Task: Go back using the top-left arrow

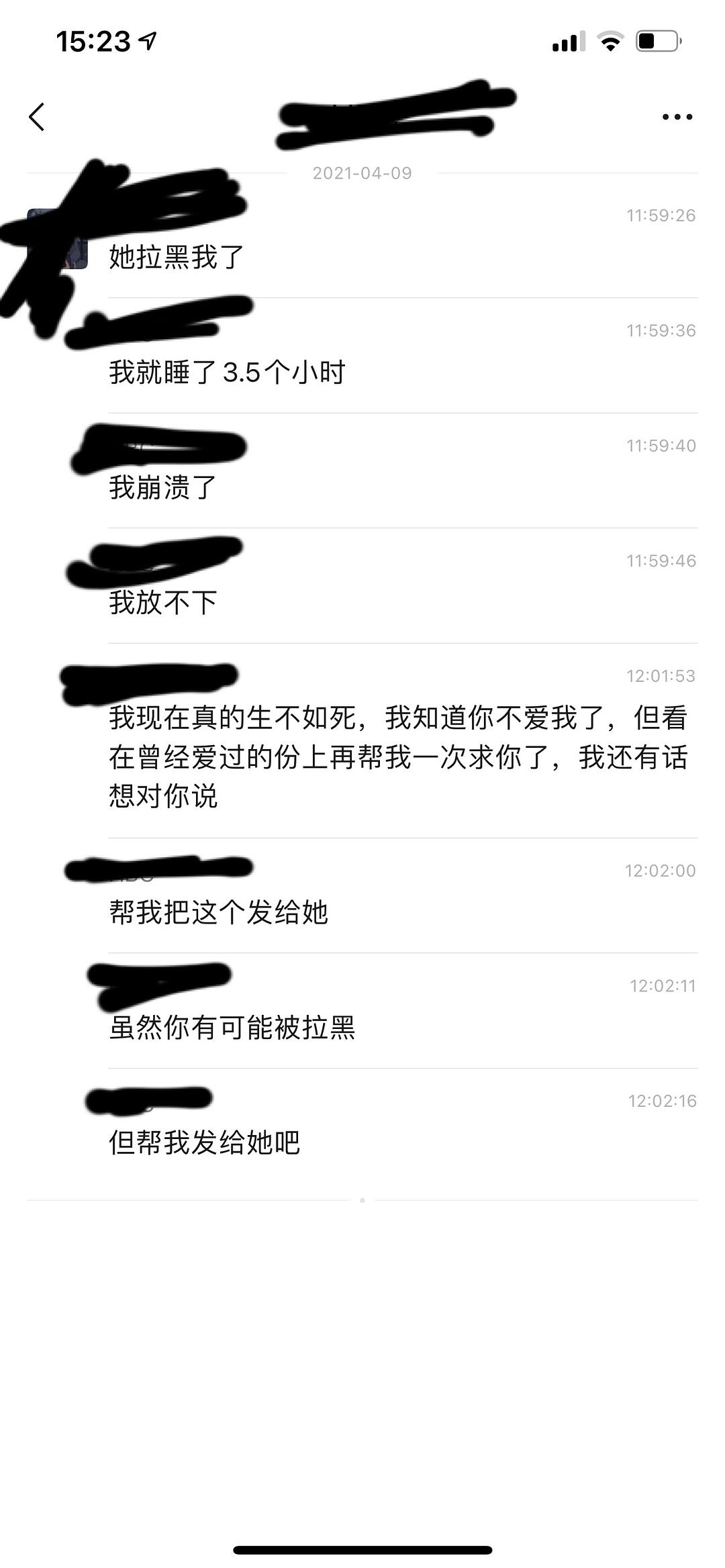Action: tap(37, 117)
